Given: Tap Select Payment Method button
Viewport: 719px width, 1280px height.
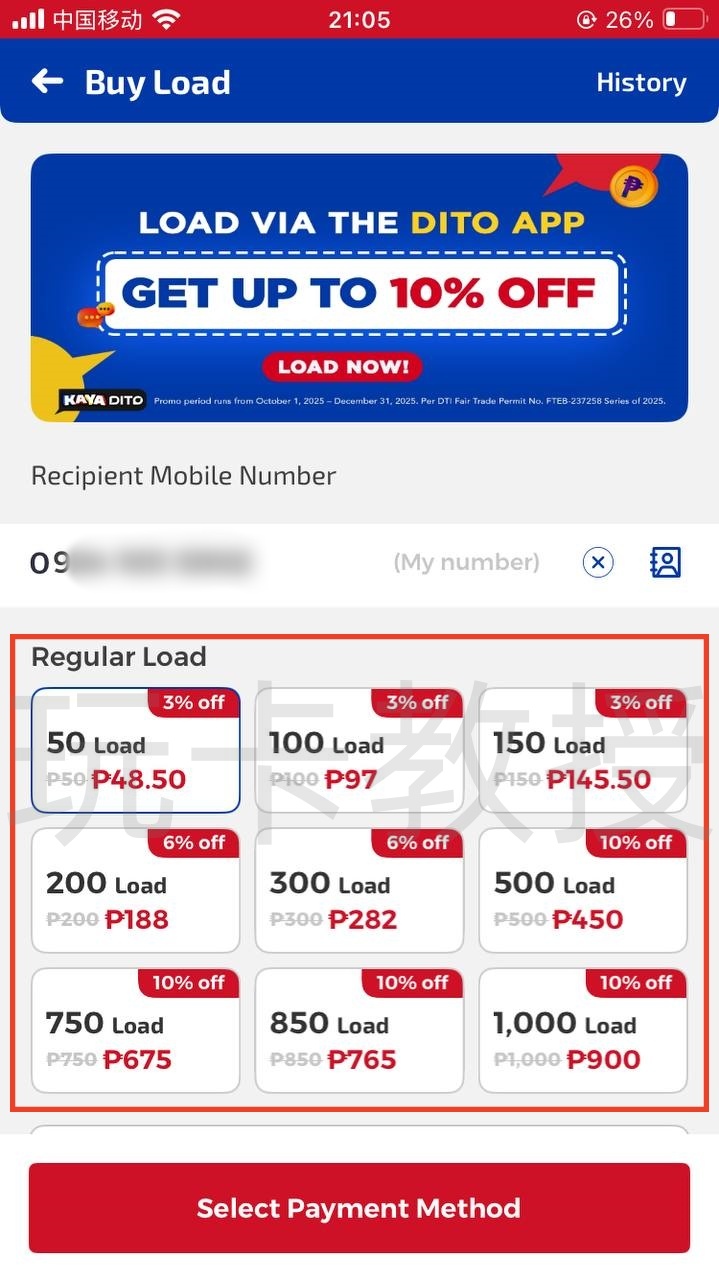Looking at the screenshot, I should tap(359, 1208).
